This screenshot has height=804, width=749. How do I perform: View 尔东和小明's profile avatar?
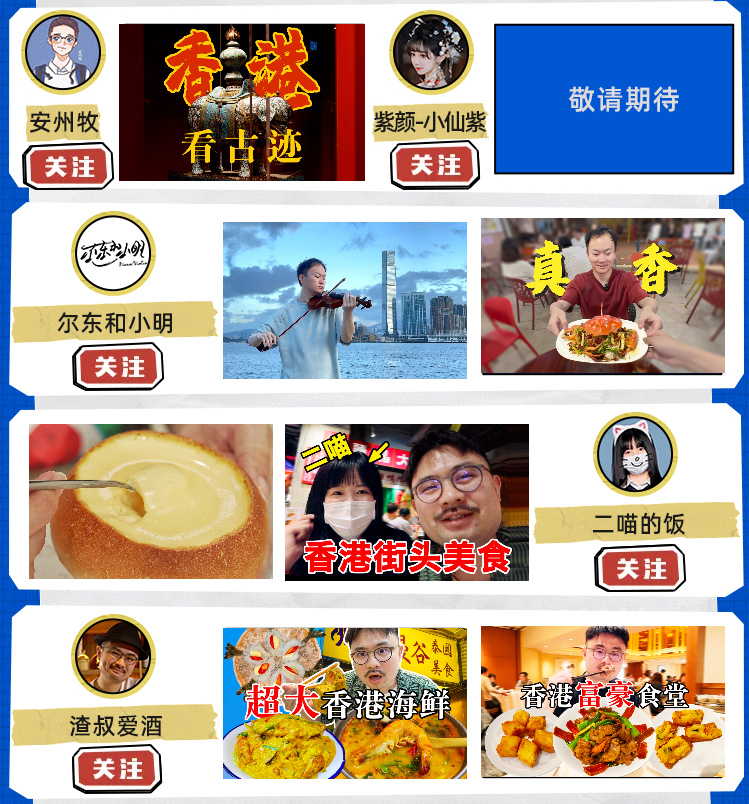114,254
